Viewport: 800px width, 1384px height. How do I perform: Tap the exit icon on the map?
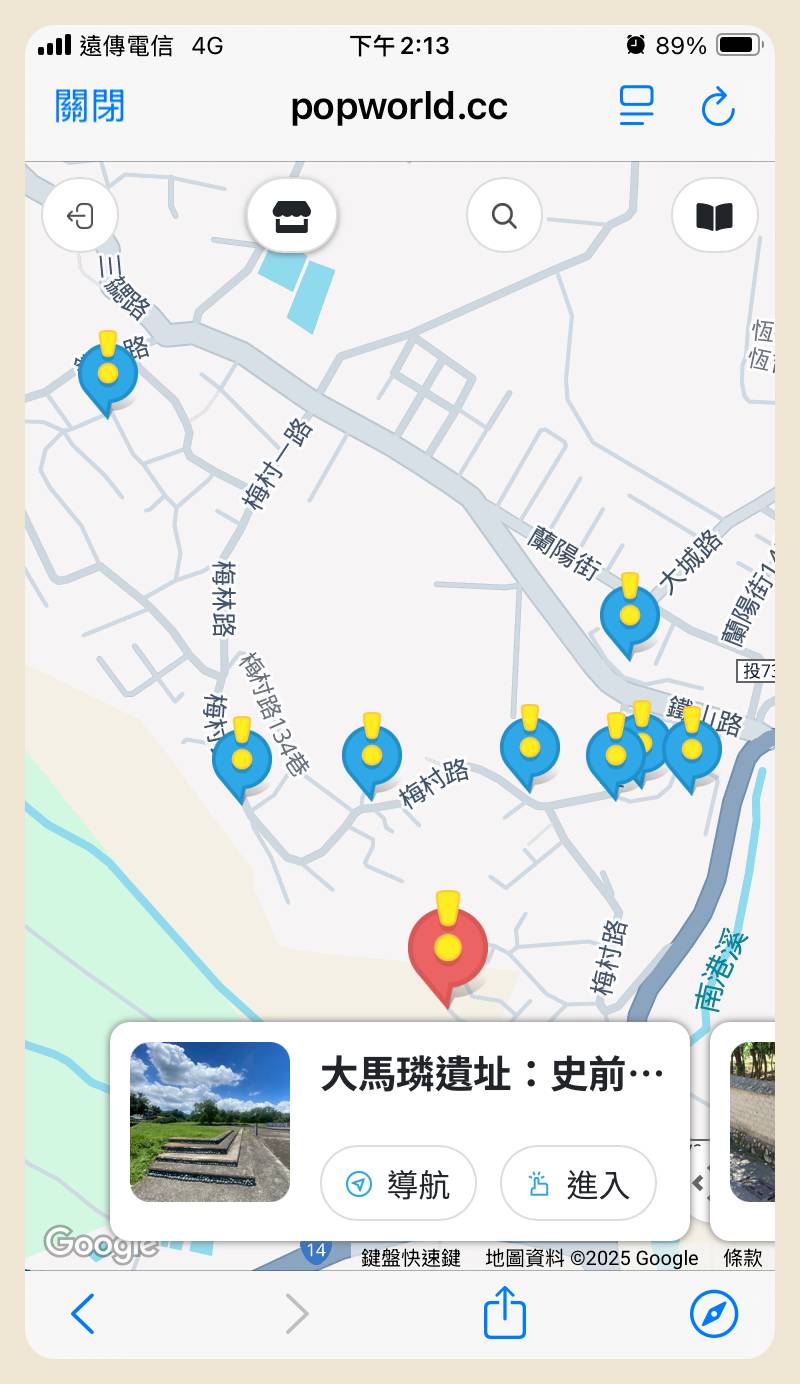click(80, 216)
